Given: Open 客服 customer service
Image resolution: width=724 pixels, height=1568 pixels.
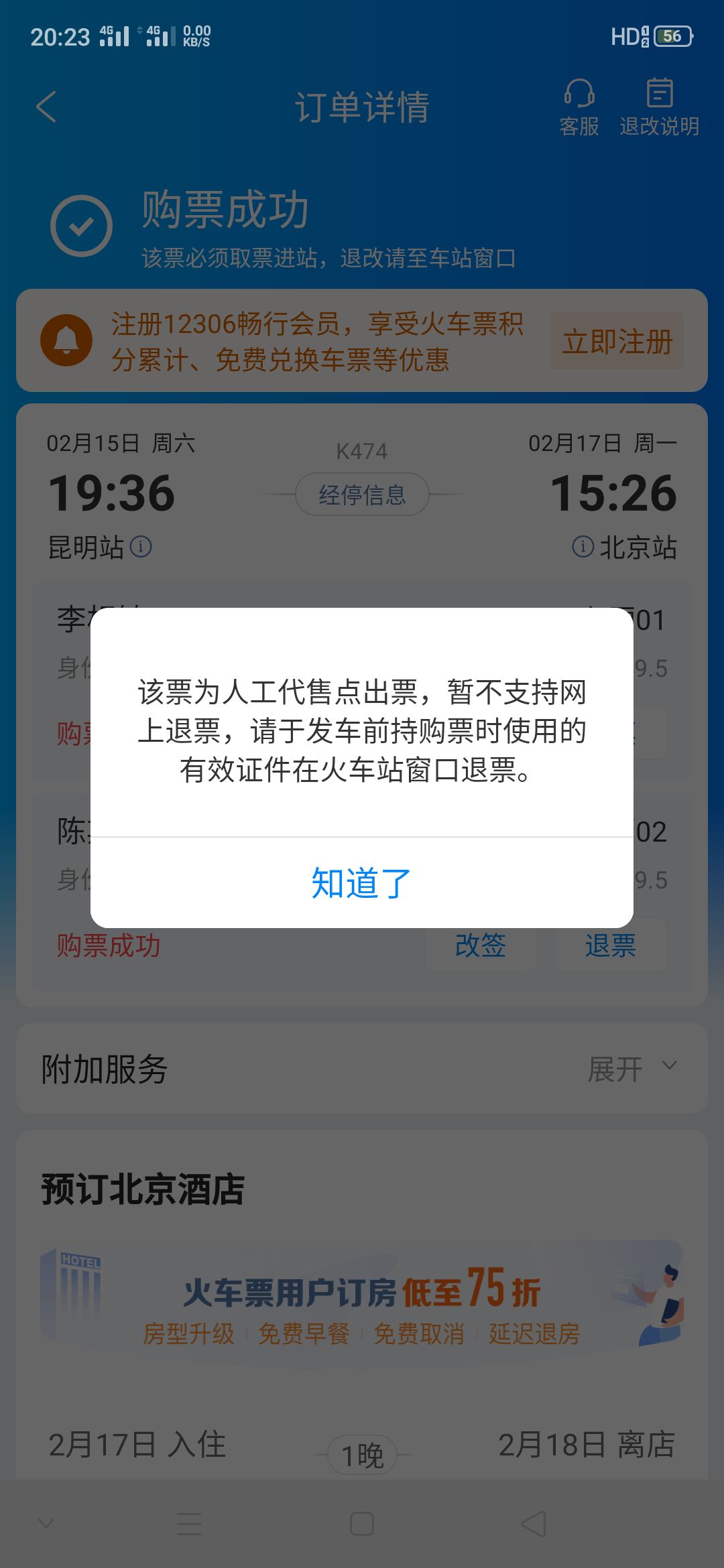Looking at the screenshot, I should (x=579, y=107).
